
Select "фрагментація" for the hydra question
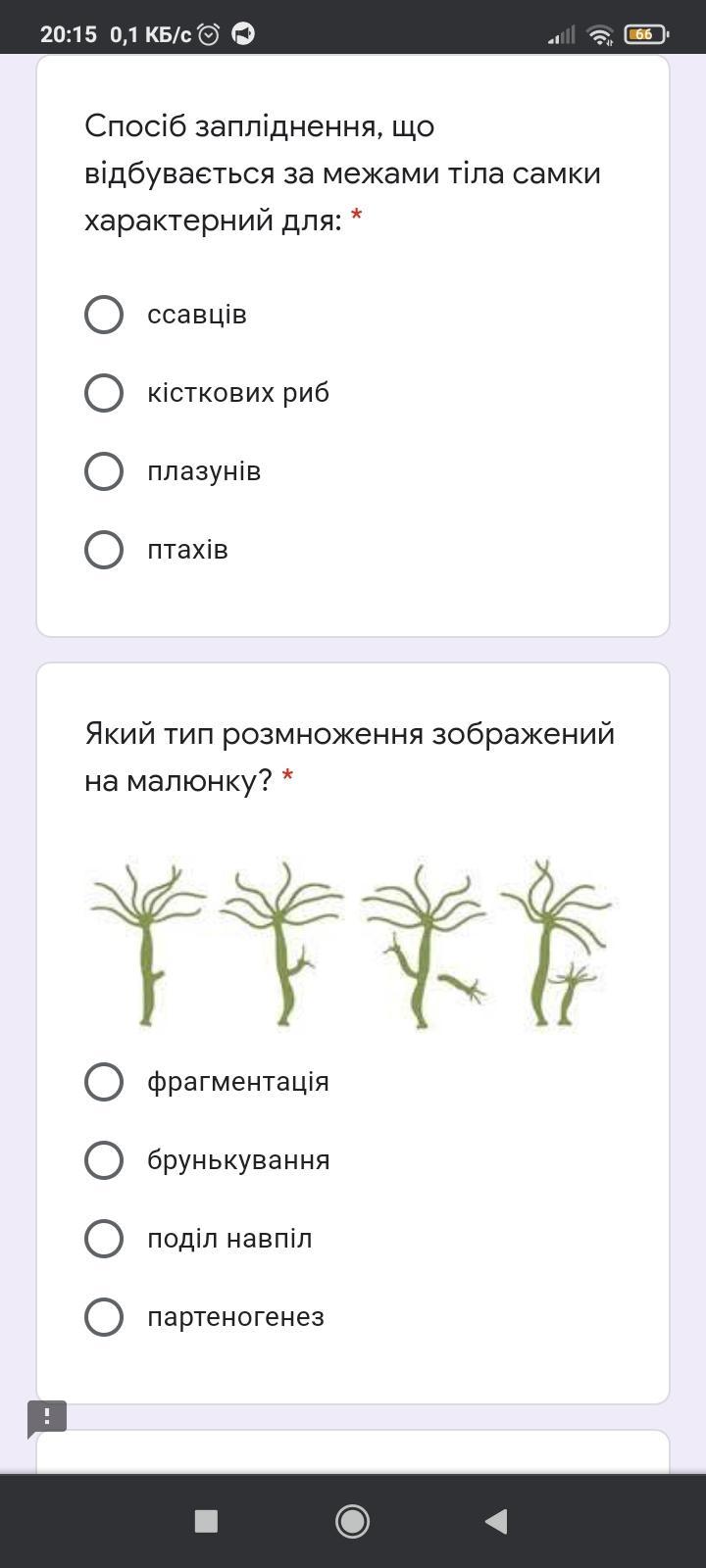104,1082
